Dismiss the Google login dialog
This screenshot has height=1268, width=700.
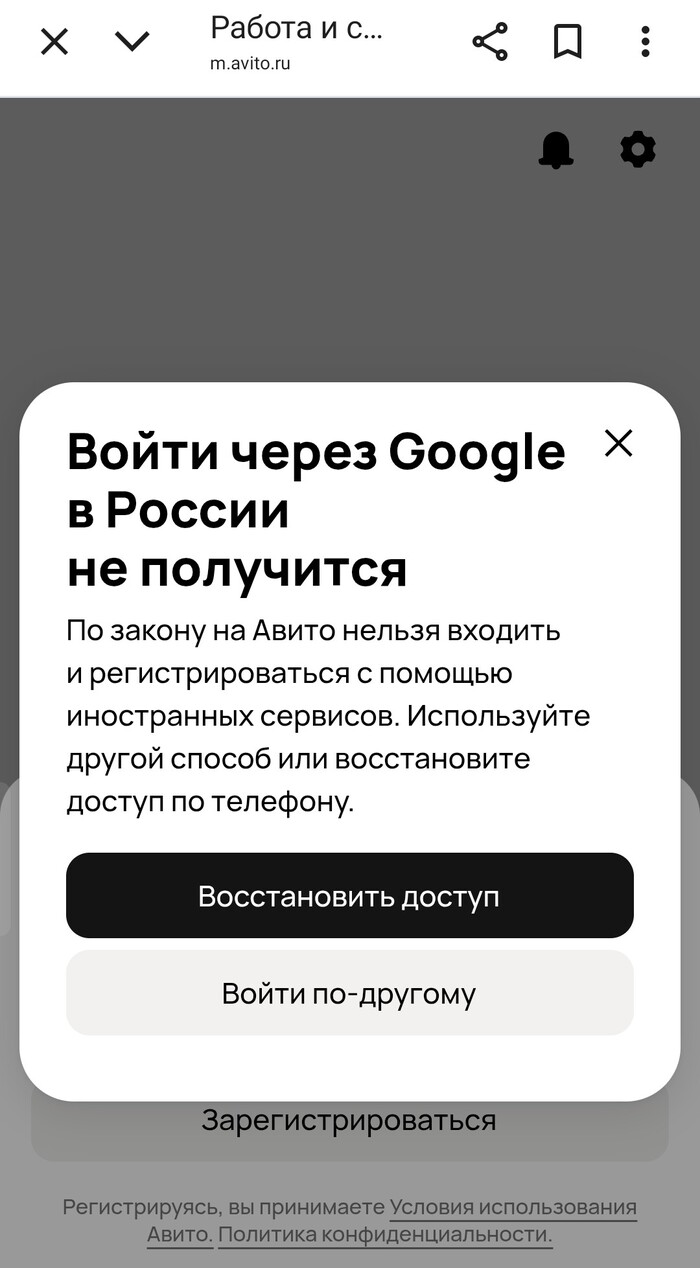(x=619, y=443)
